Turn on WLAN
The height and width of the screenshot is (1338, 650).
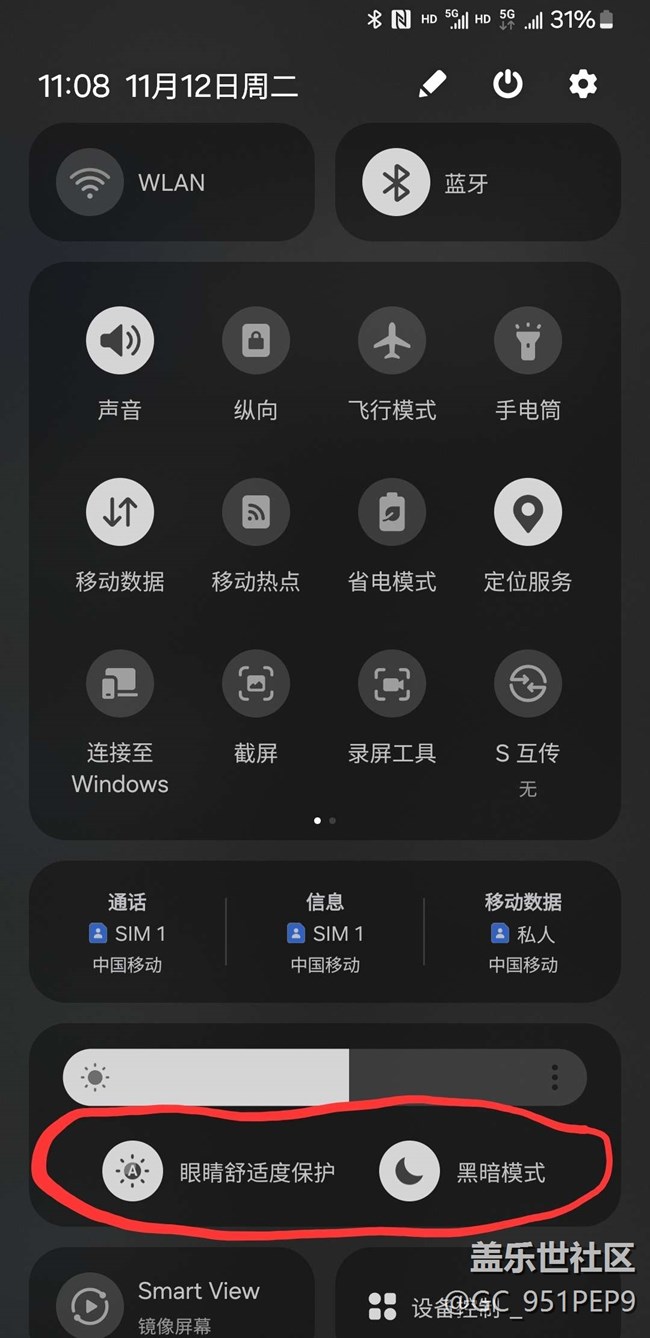[90, 183]
